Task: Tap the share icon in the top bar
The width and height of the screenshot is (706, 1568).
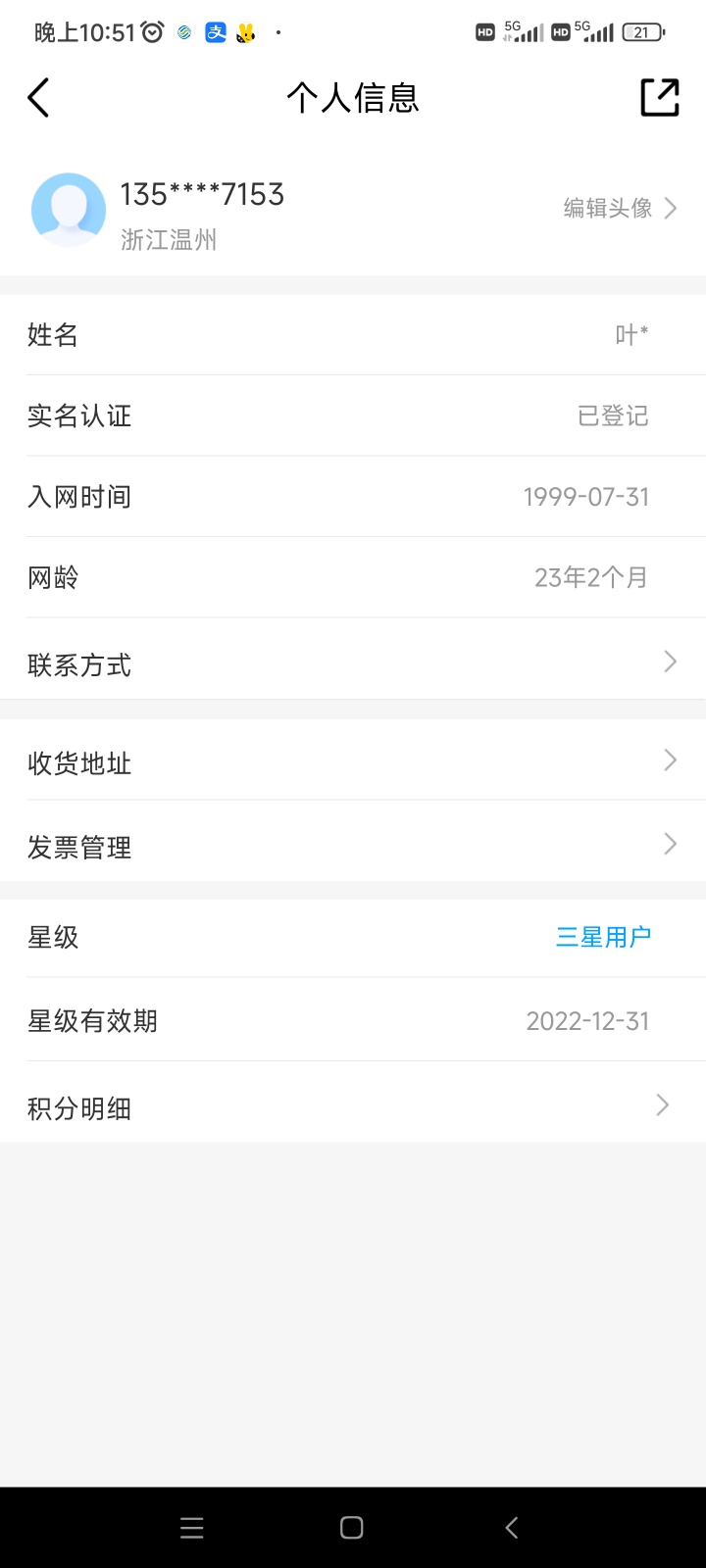Action: (x=659, y=98)
